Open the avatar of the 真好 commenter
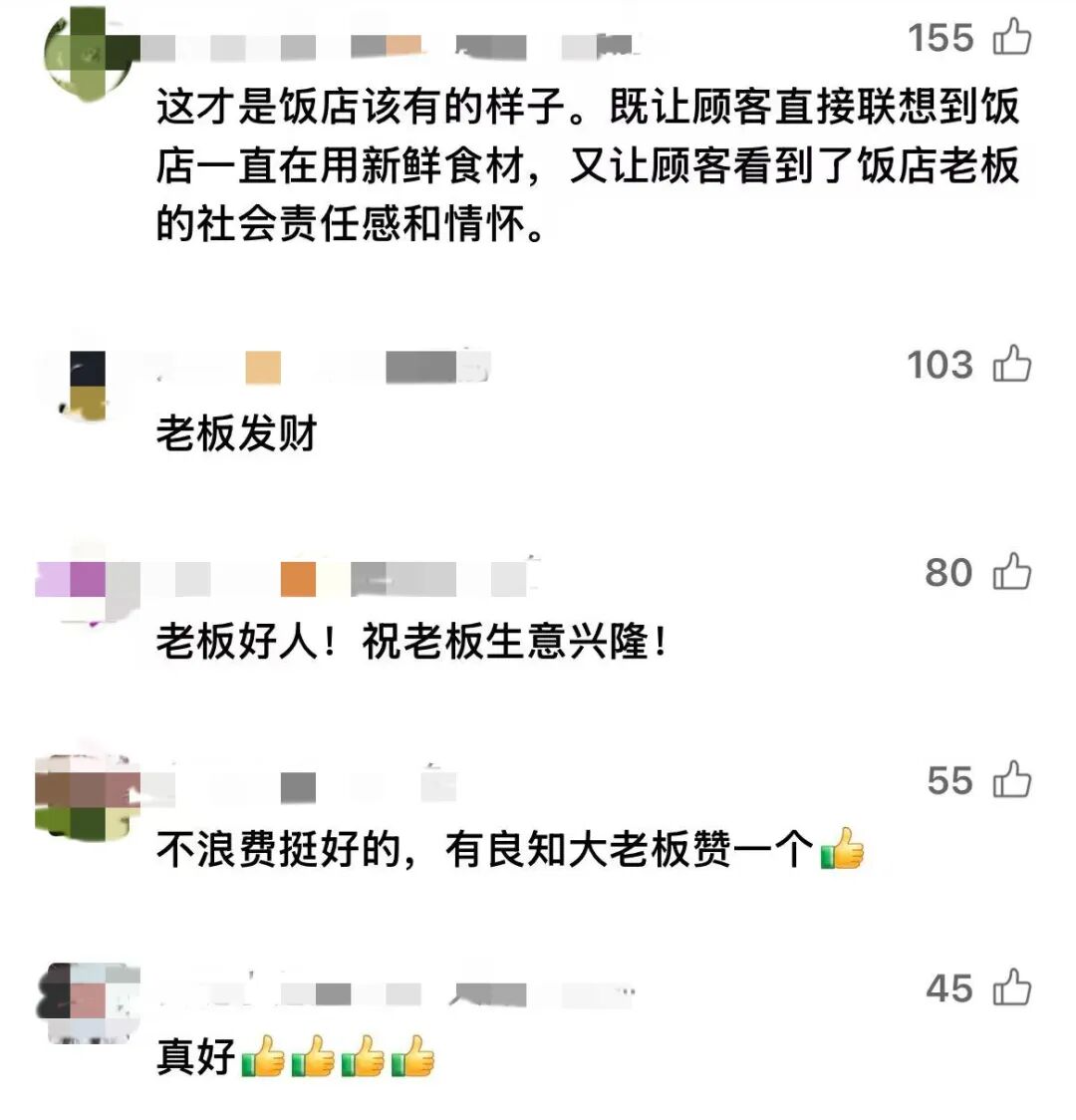 90,1001
